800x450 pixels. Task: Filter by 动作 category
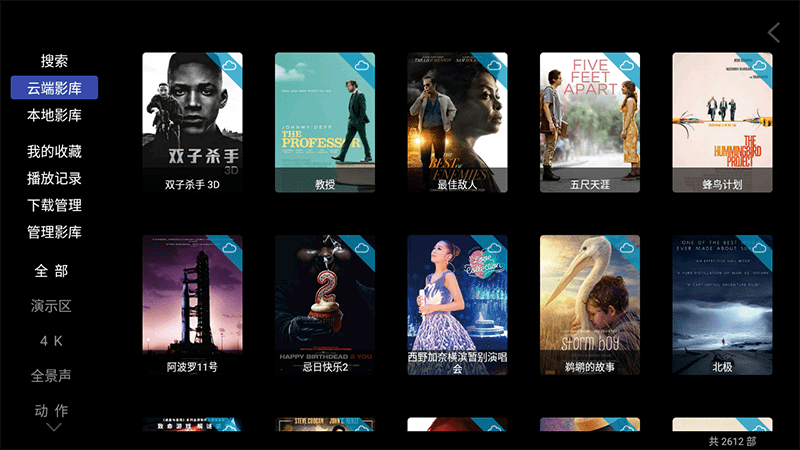[x=51, y=410]
